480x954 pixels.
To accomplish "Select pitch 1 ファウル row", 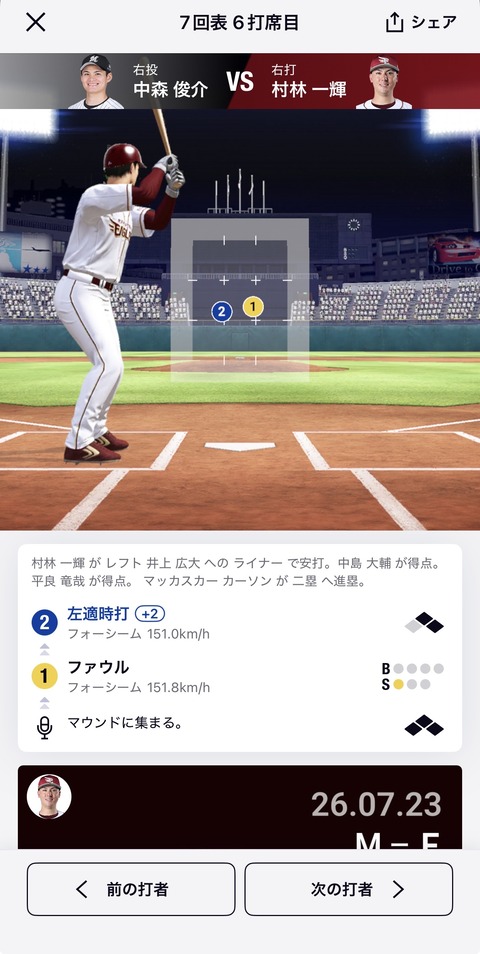I will (240, 676).
